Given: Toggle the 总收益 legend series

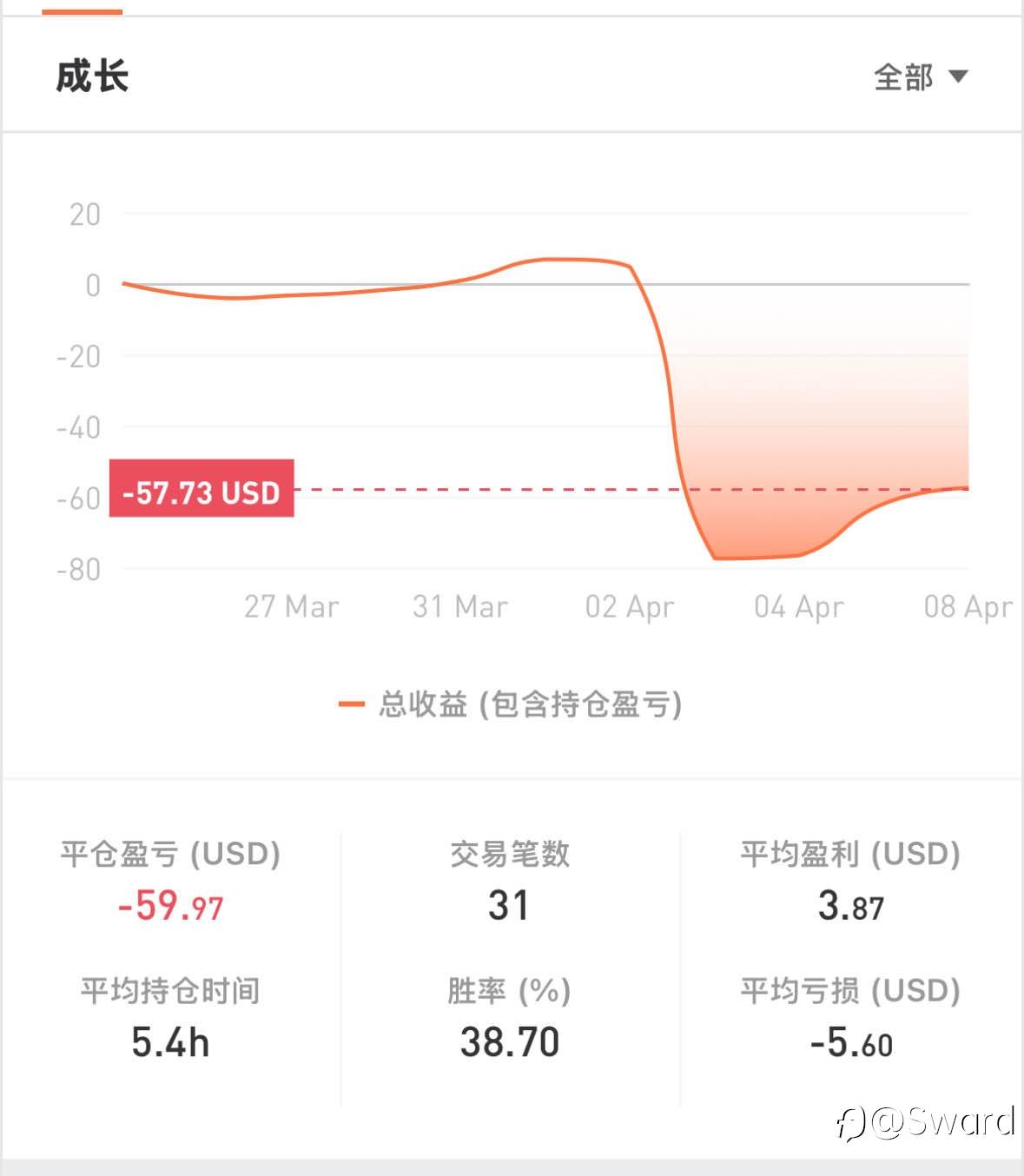Looking at the screenshot, I should pyautogui.click(x=511, y=704).
